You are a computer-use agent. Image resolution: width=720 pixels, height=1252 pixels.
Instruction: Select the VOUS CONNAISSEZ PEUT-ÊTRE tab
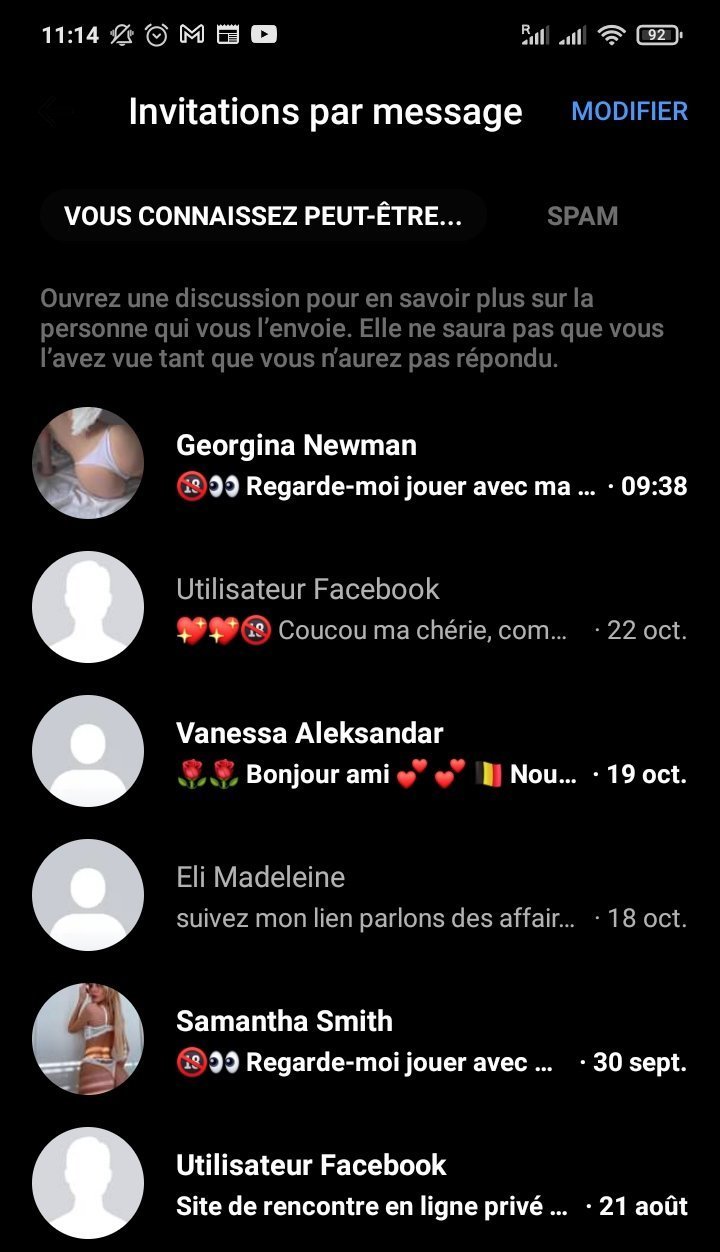point(263,216)
